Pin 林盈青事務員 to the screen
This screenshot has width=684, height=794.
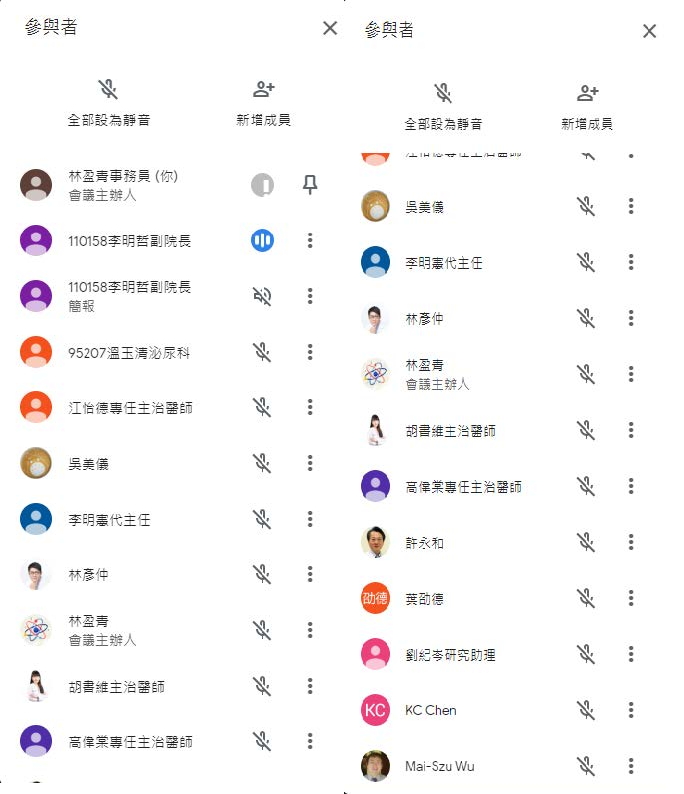tap(310, 184)
